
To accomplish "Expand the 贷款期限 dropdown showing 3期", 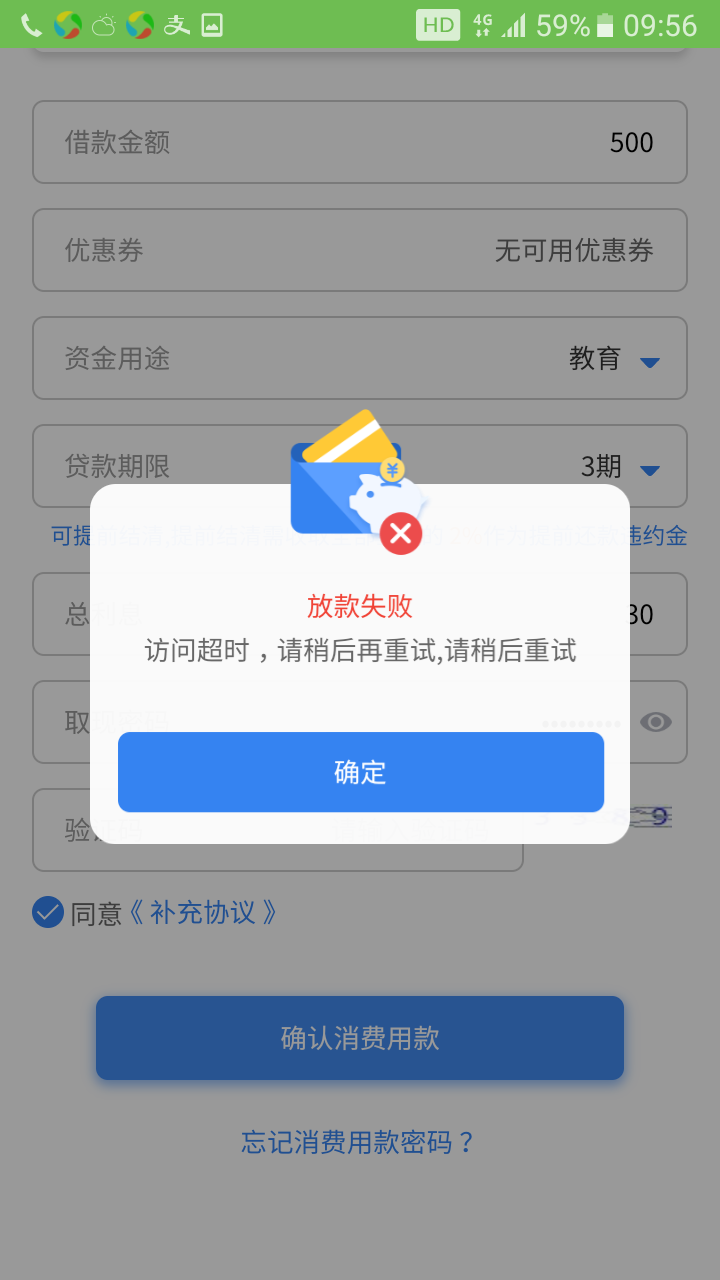I will 360,466.
